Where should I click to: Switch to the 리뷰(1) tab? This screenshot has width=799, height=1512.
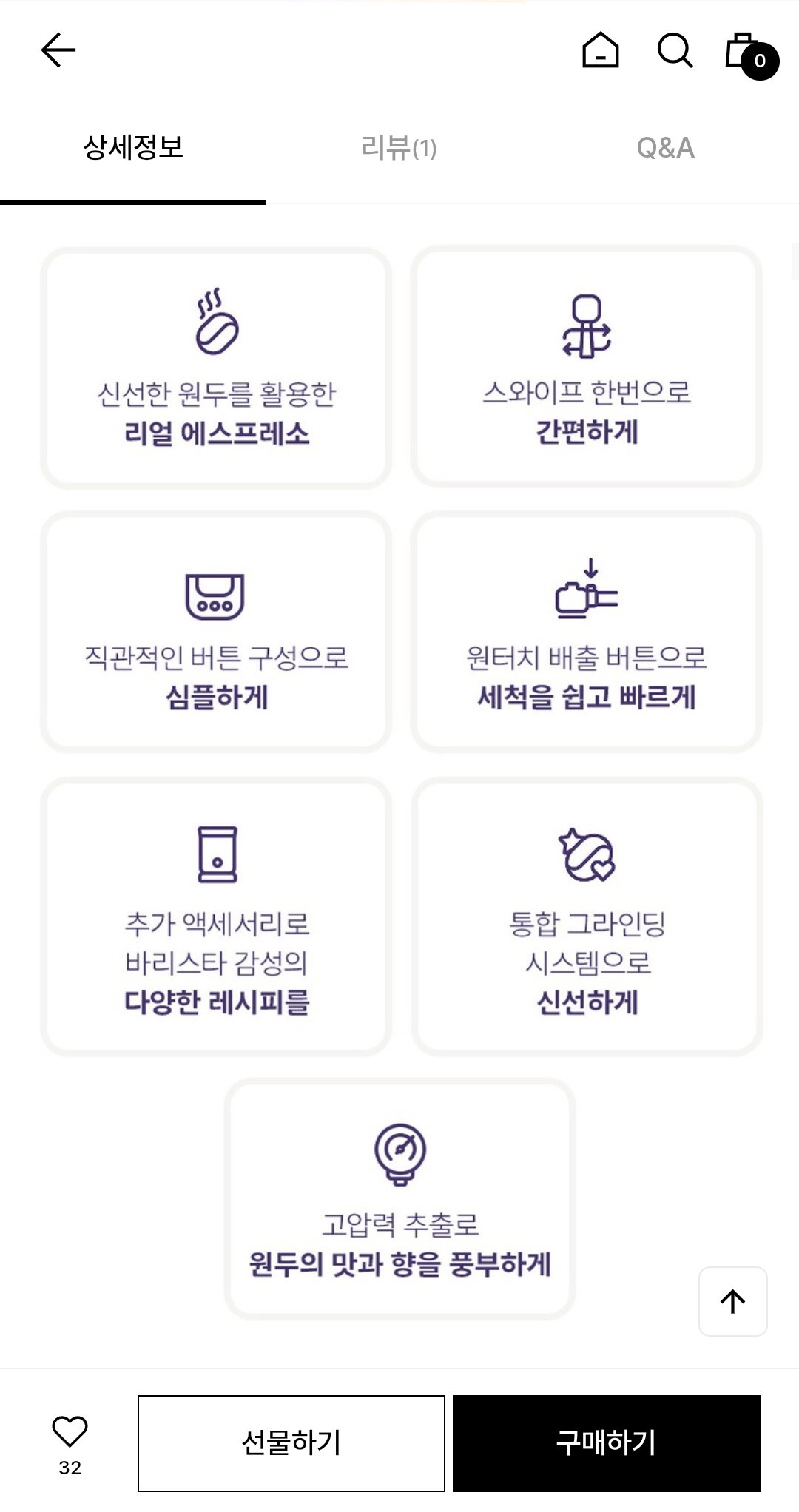pyautogui.click(x=399, y=148)
